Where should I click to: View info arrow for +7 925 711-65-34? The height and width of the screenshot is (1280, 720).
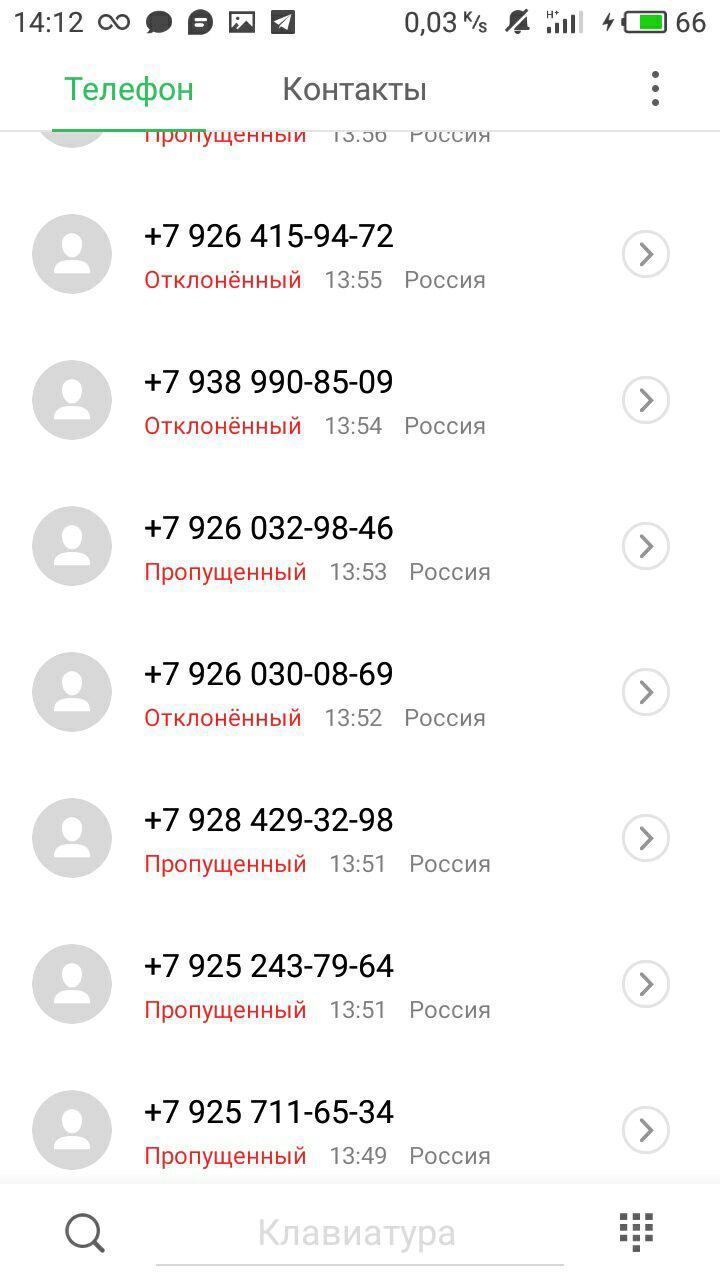click(646, 1131)
